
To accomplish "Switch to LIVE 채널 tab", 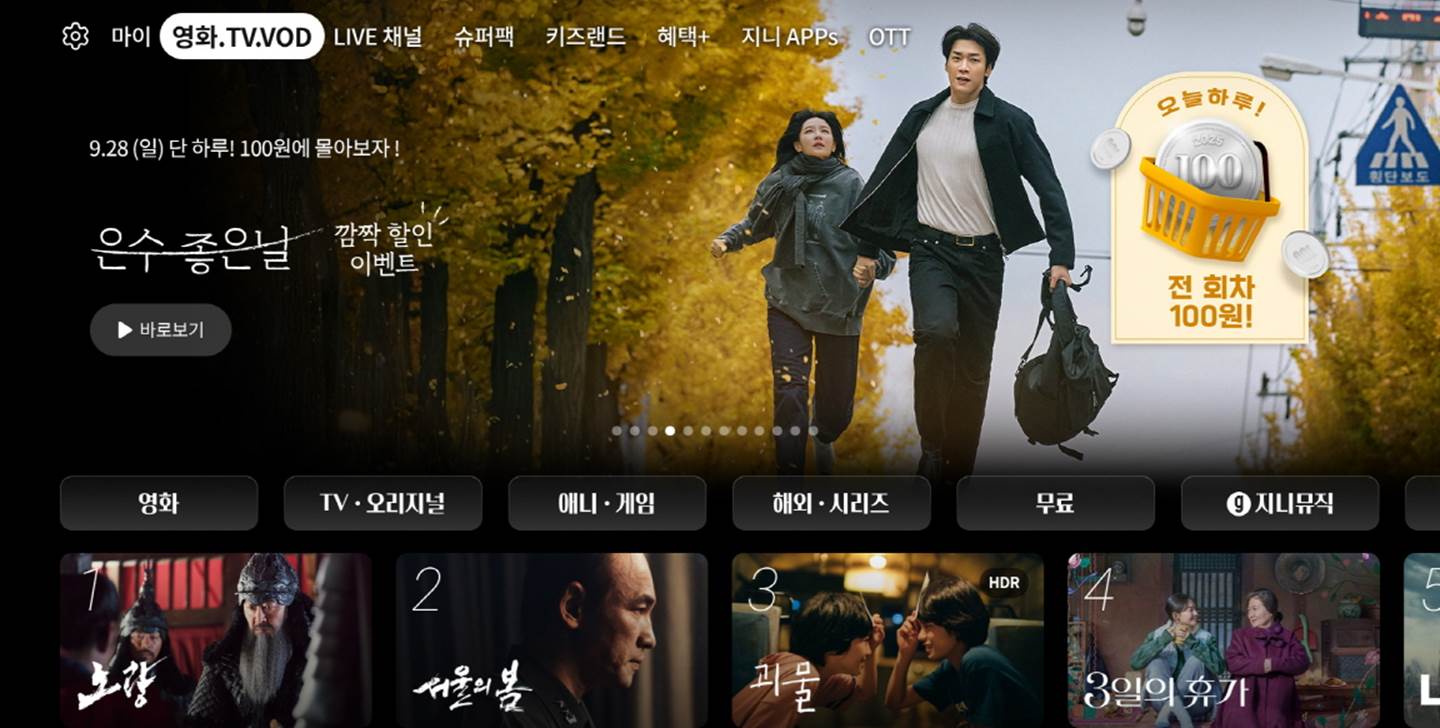I will point(378,37).
